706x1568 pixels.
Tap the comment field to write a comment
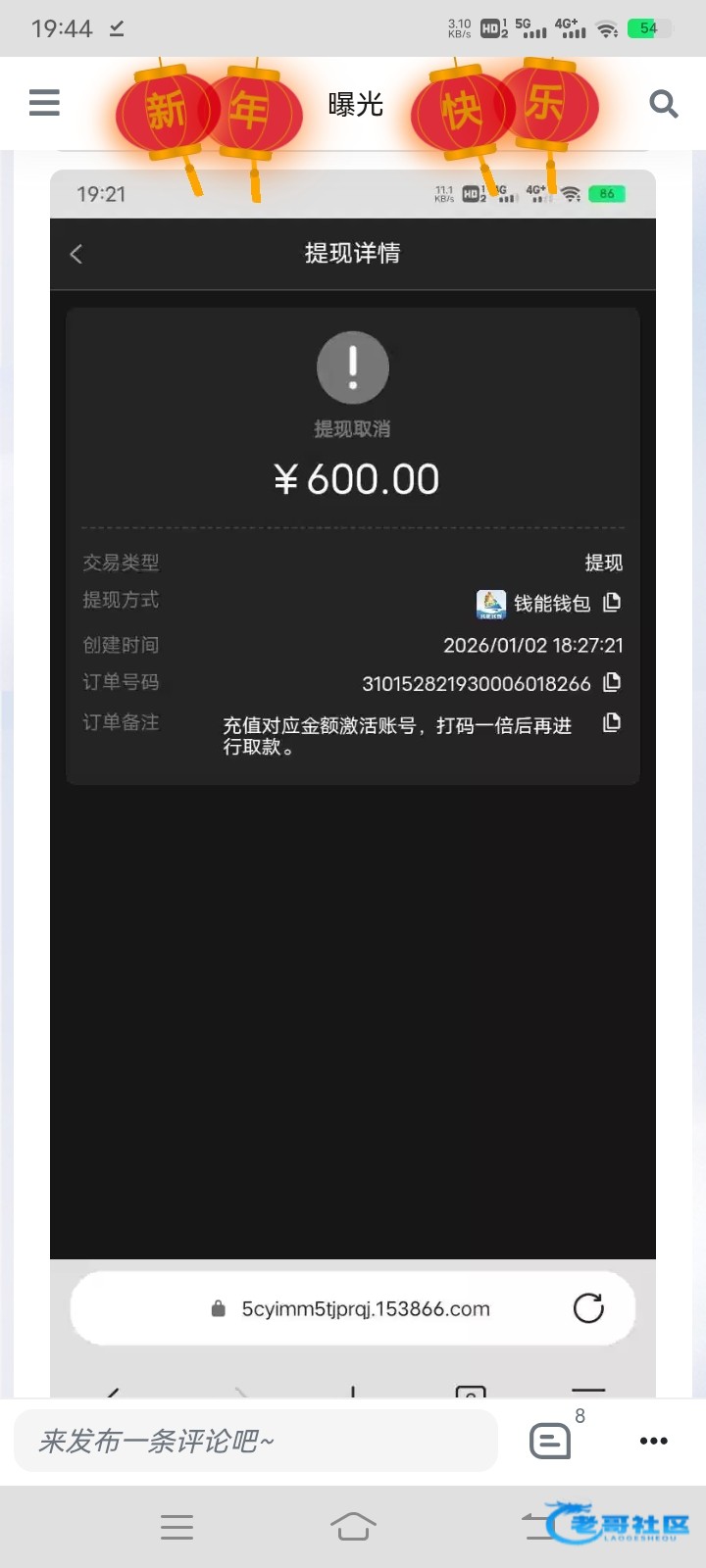pos(255,1441)
